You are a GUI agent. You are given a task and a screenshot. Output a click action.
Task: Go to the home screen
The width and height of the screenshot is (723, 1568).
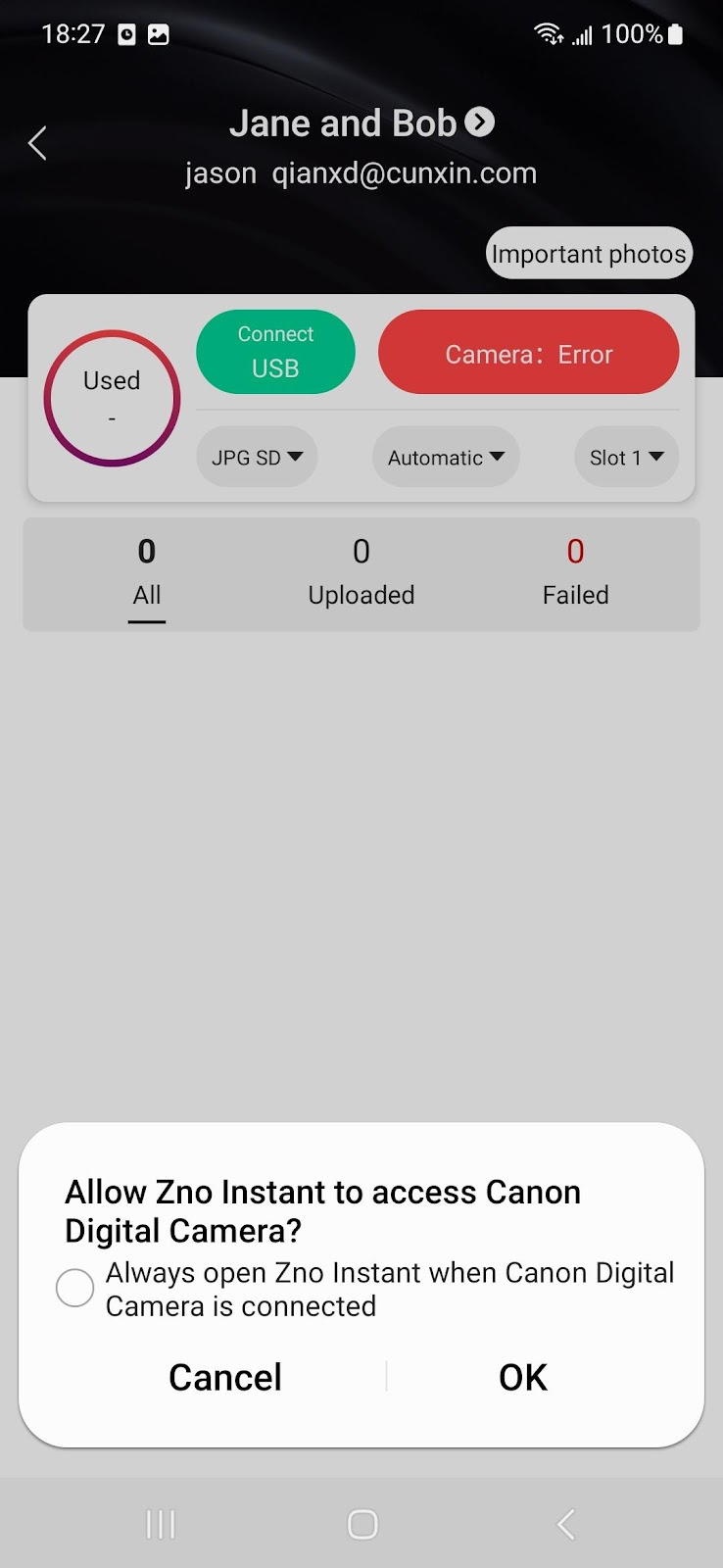click(x=362, y=1524)
